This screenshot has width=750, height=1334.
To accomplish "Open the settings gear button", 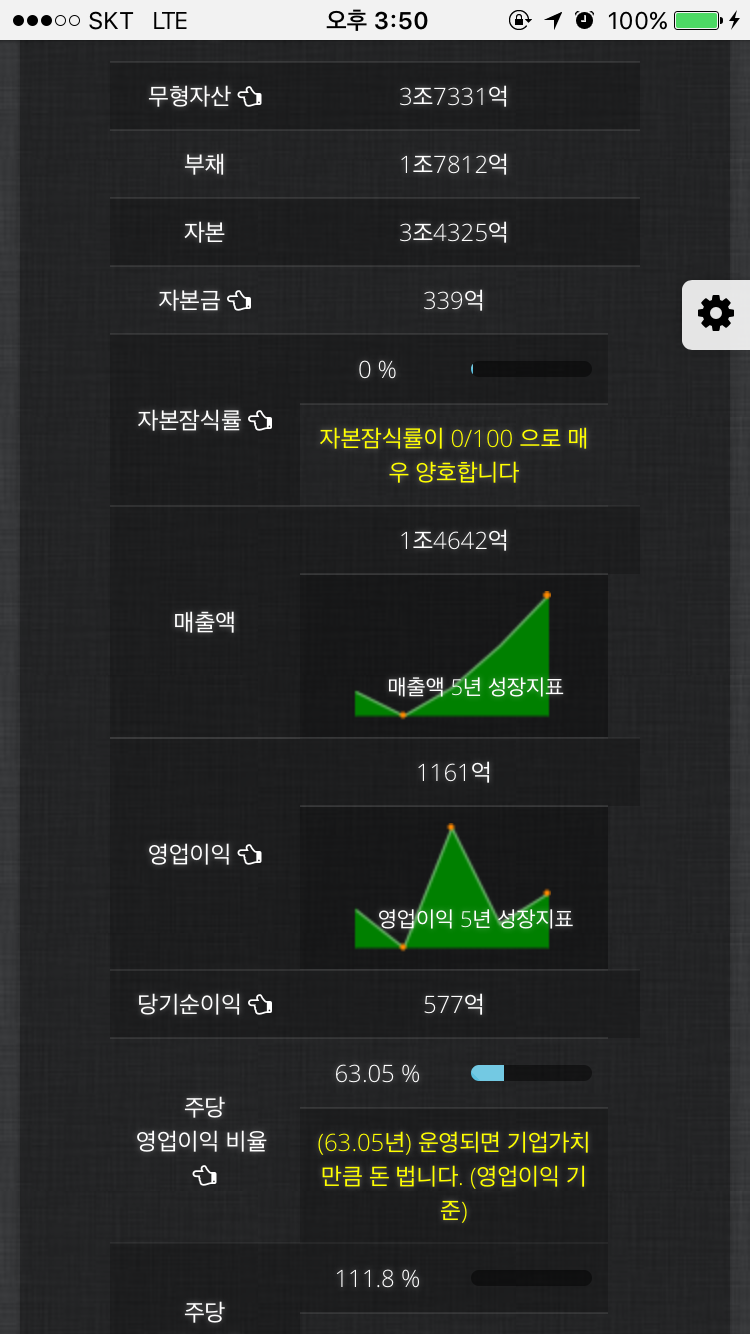I will (716, 314).
